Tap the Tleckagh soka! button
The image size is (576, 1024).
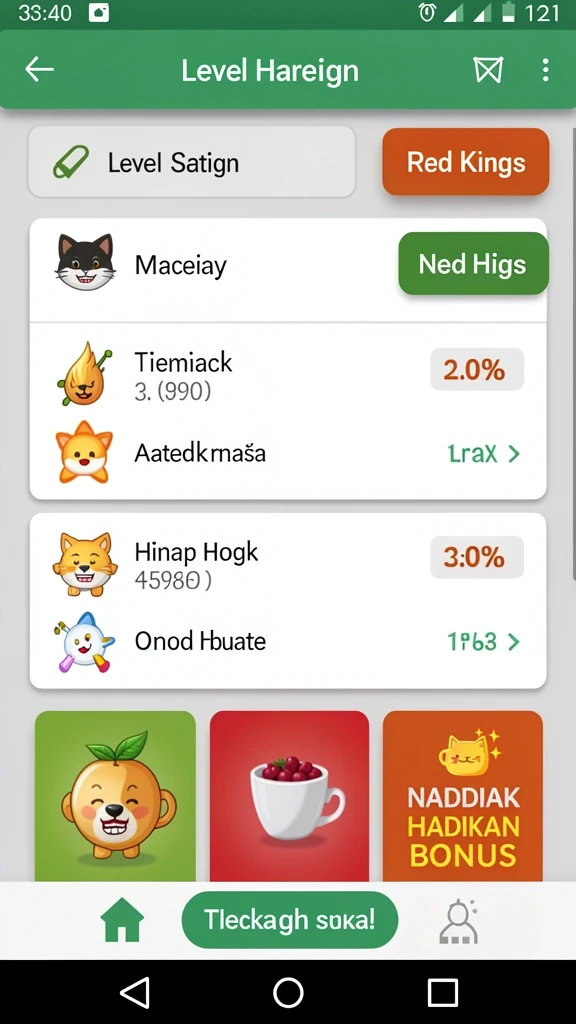(x=289, y=920)
